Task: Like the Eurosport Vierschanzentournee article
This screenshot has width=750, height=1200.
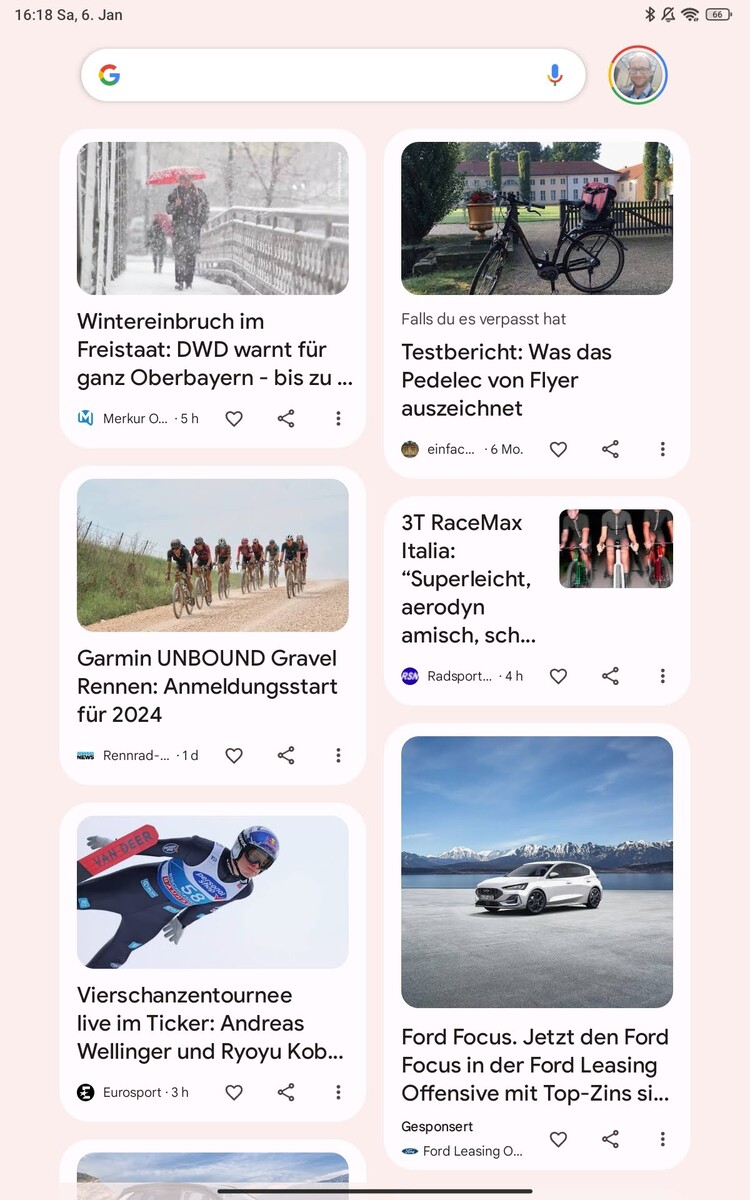Action: (234, 1093)
